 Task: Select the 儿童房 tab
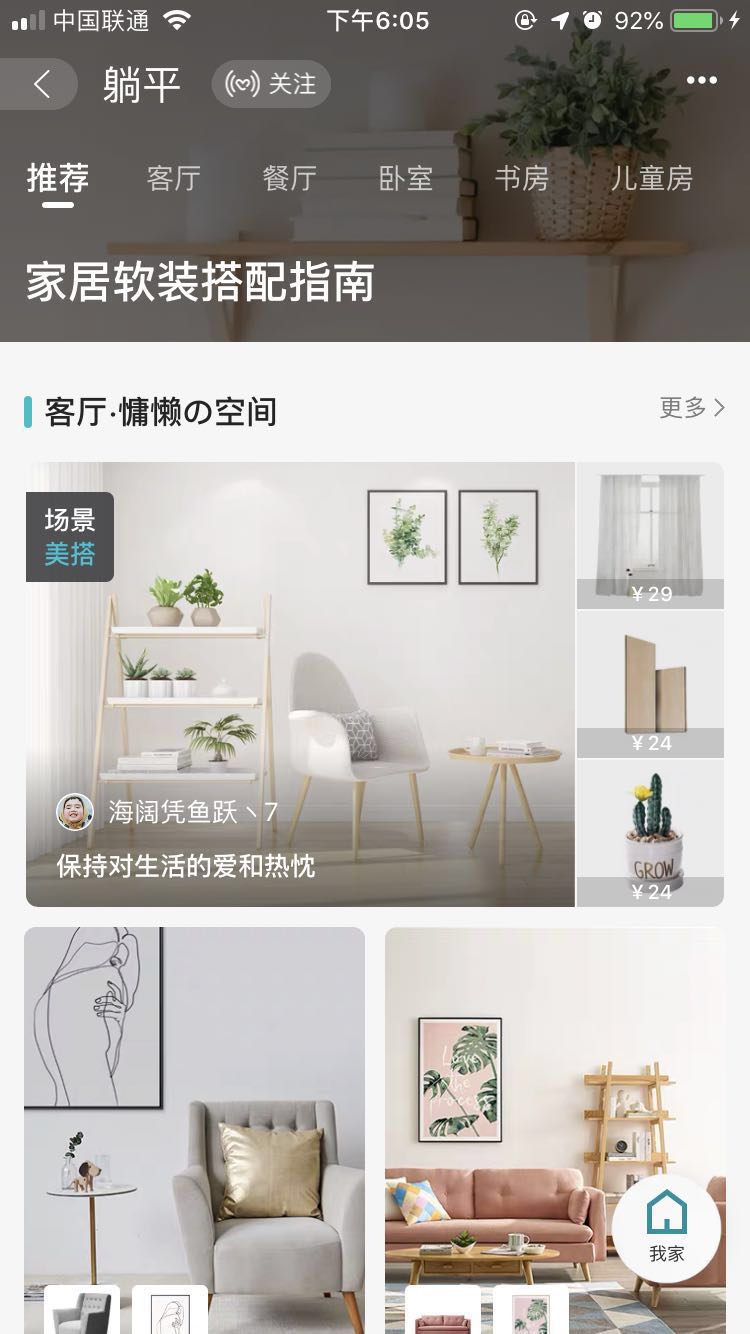pyautogui.click(x=652, y=179)
